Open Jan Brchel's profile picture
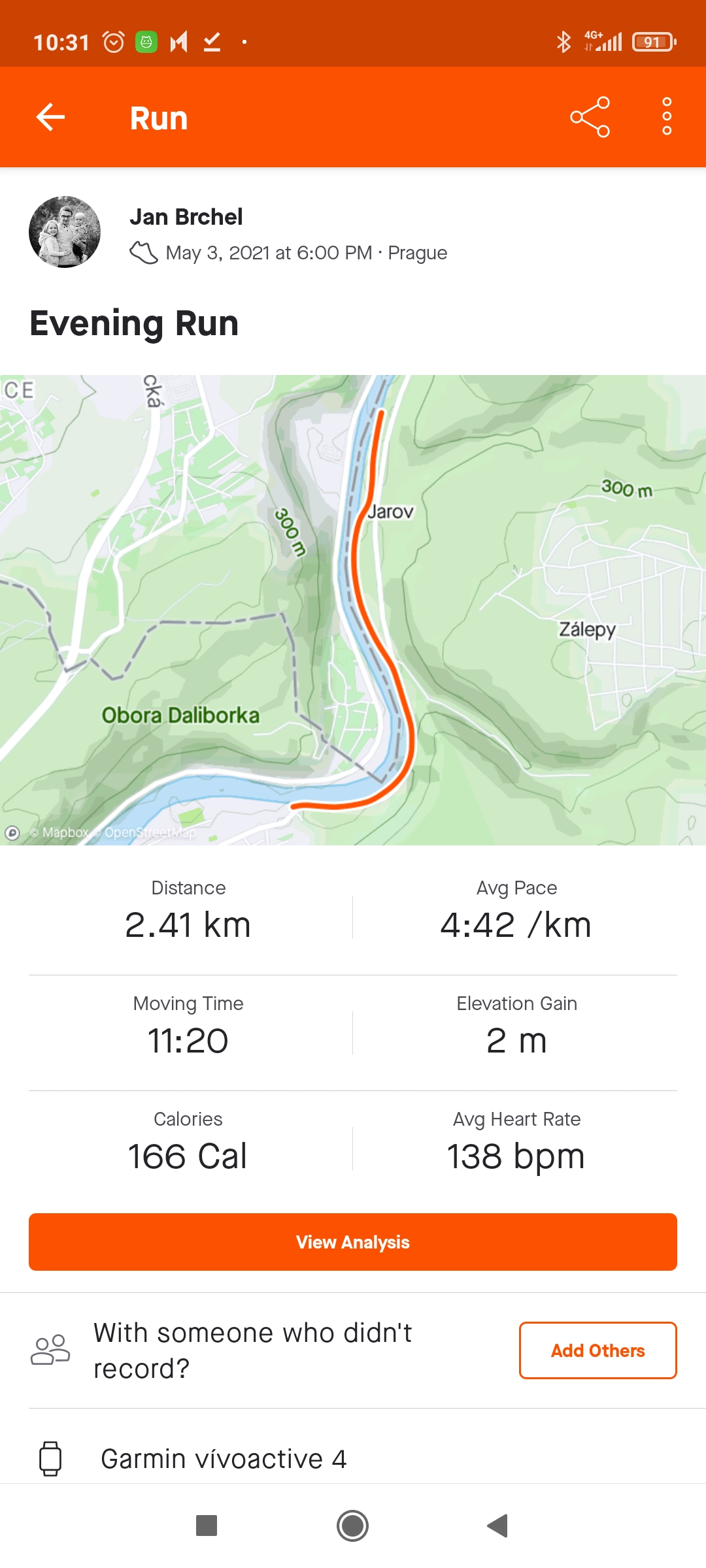The width and height of the screenshot is (706, 1568). 65,232
